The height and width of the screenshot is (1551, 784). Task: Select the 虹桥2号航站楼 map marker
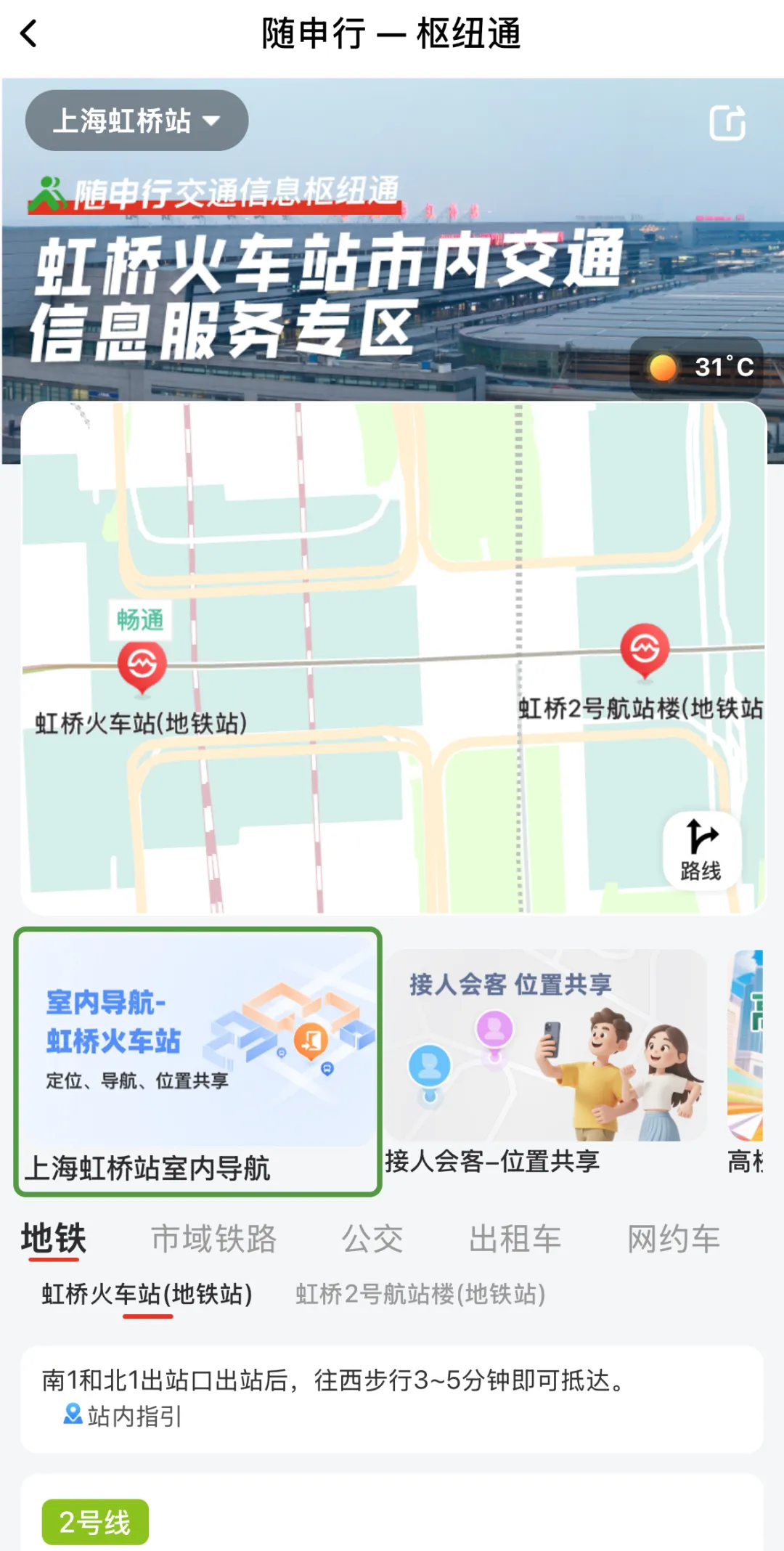tap(645, 648)
